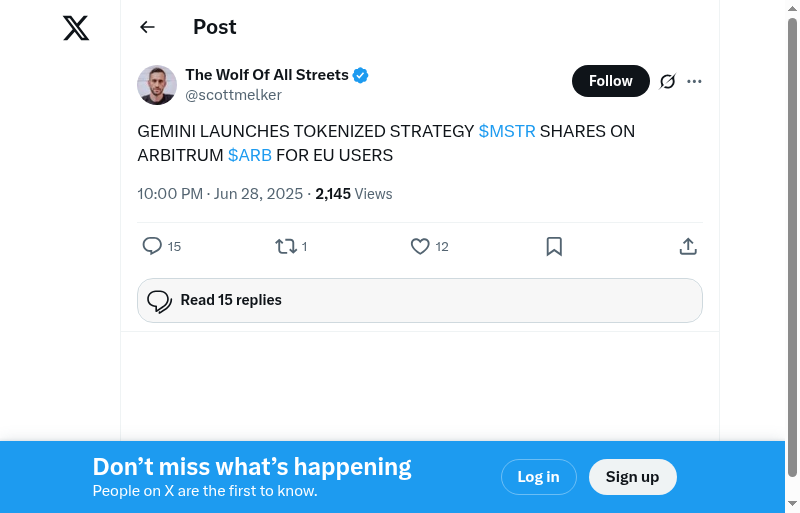Like the post with heart icon
The width and height of the screenshot is (800, 513).
420,246
